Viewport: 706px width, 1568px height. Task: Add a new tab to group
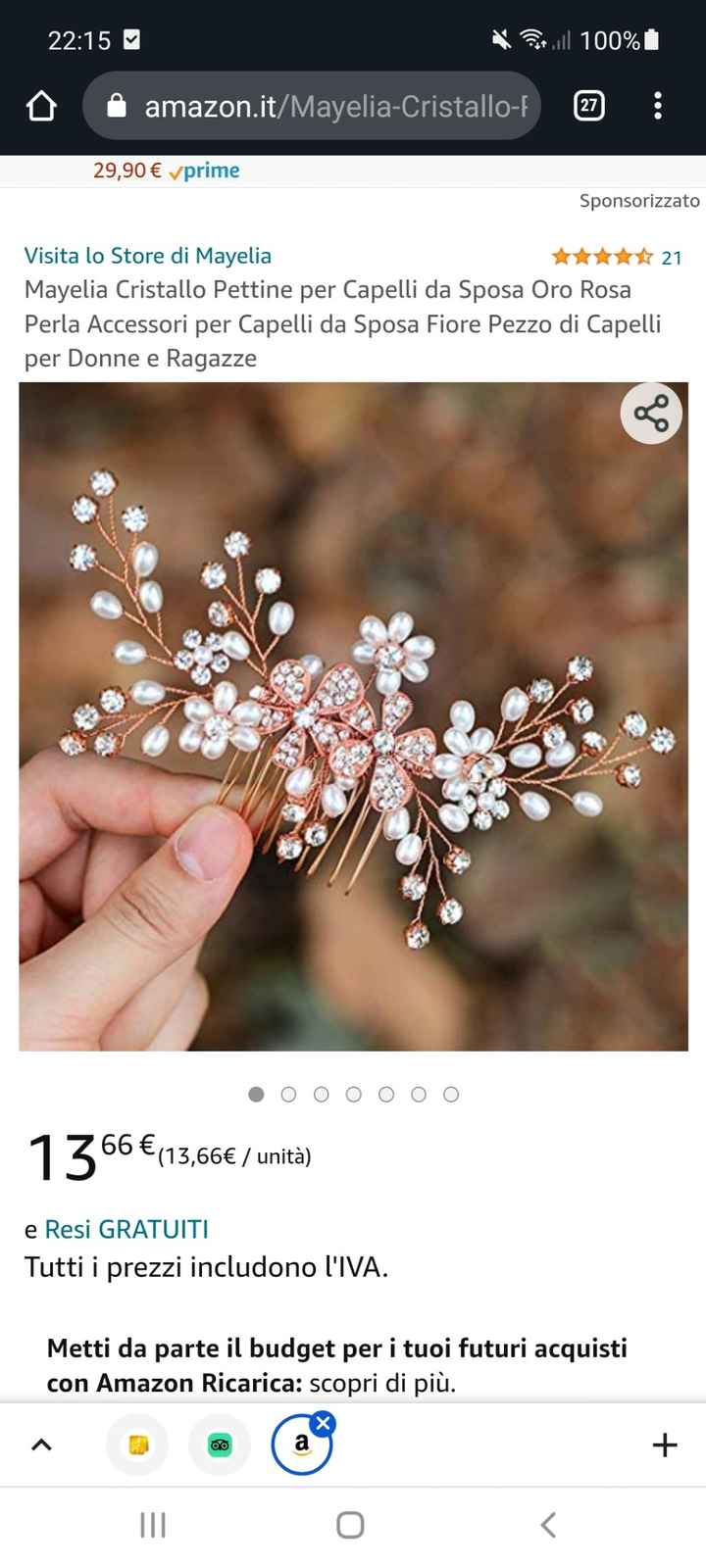[664, 1445]
